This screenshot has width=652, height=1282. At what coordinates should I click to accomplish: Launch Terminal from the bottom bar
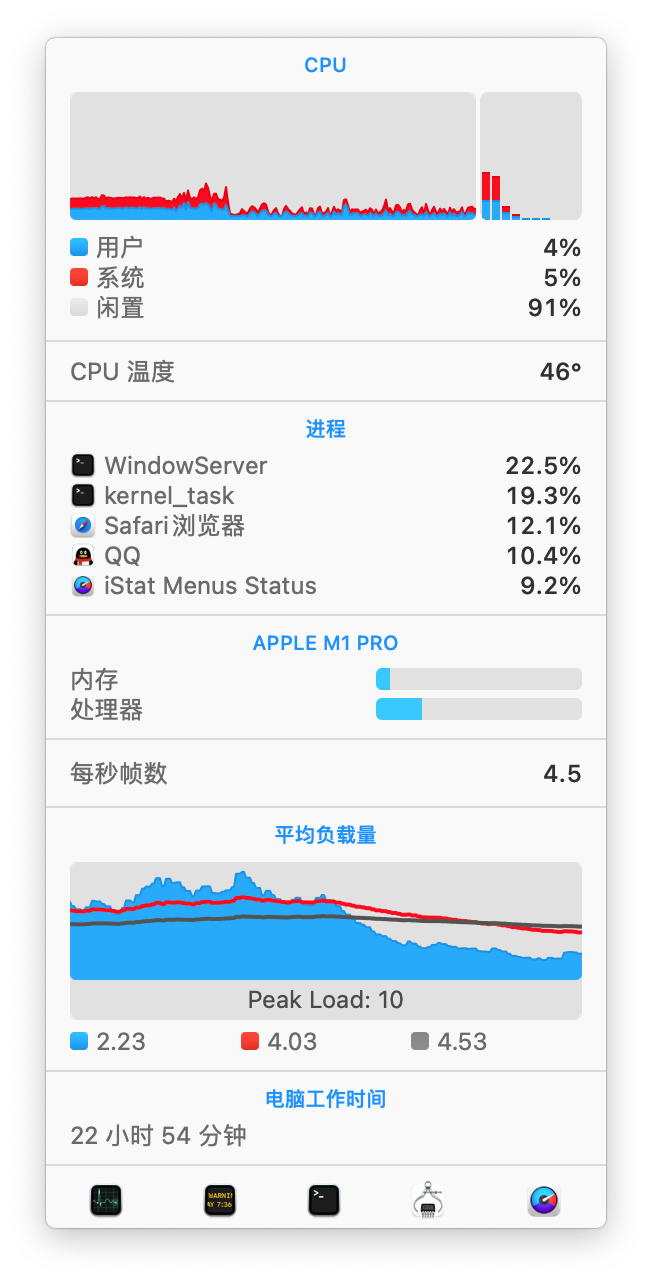323,1199
